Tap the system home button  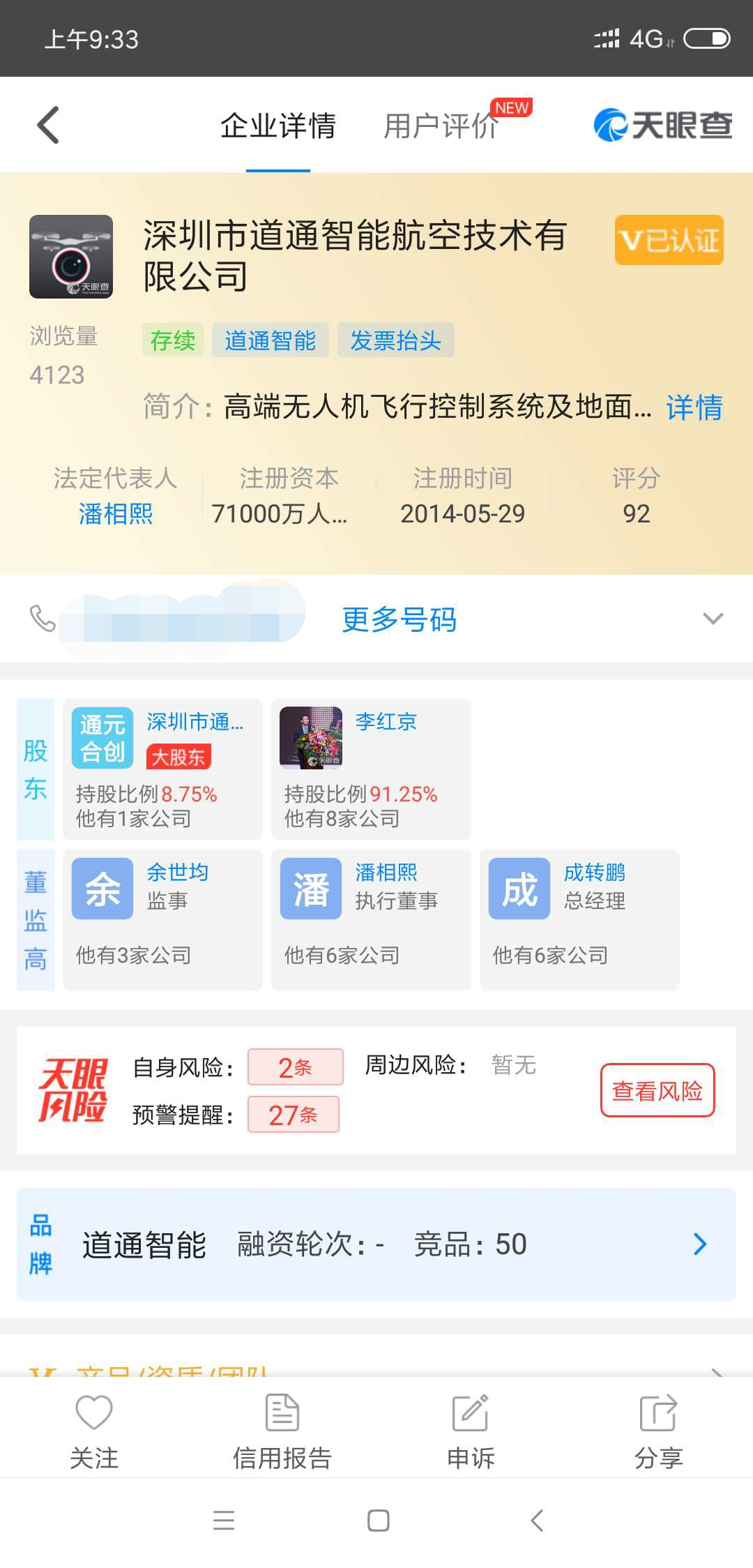pyautogui.click(x=378, y=1521)
